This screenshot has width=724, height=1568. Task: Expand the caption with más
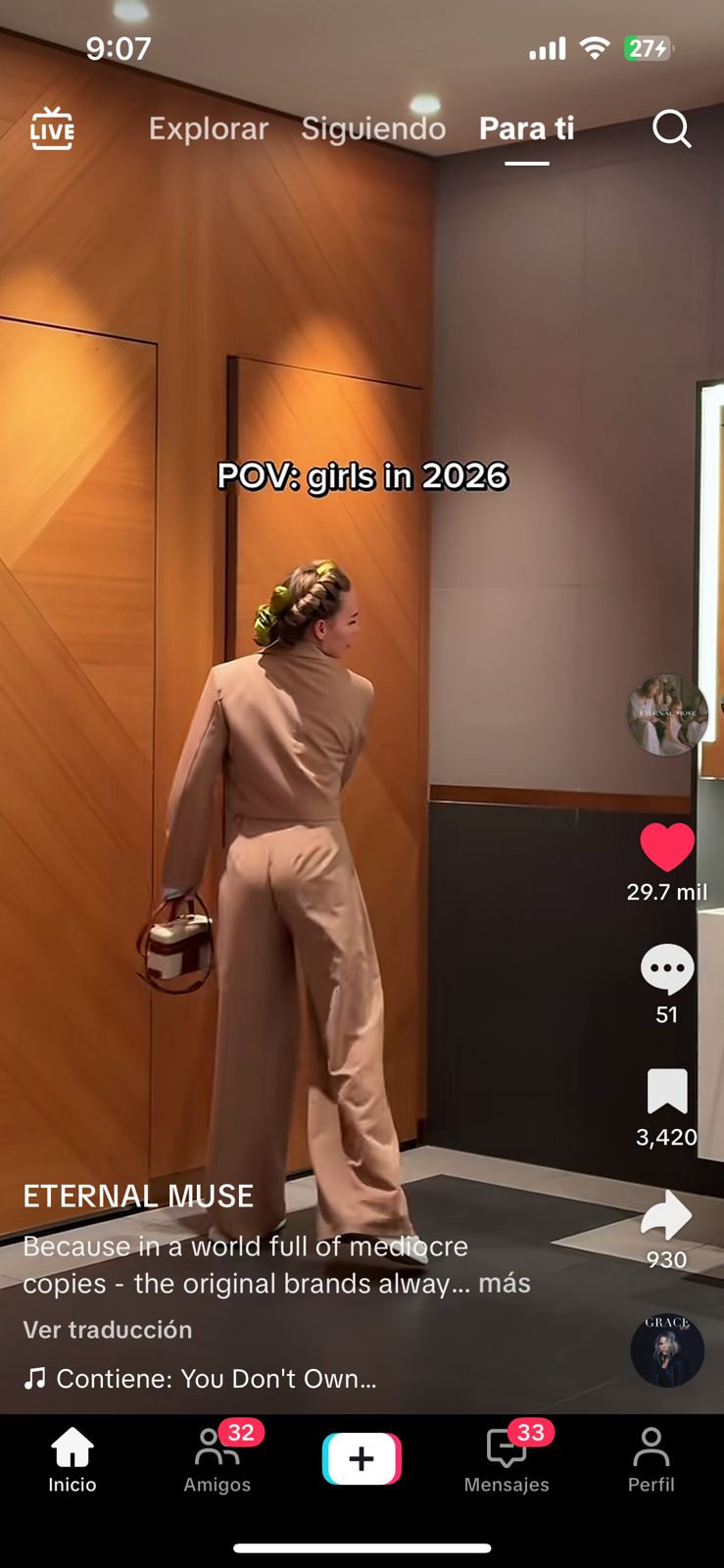(x=505, y=1283)
